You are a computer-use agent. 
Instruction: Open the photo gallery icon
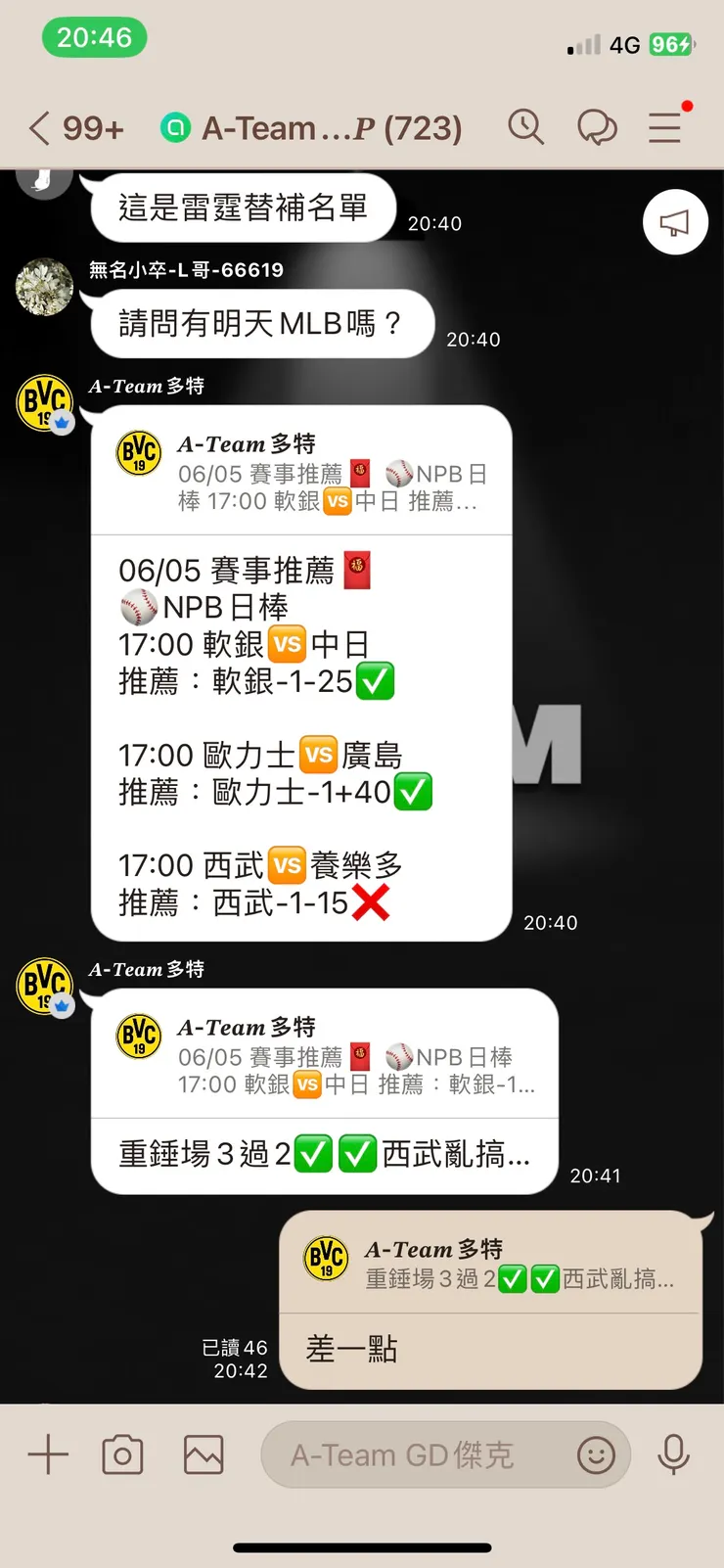pyautogui.click(x=203, y=1454)
